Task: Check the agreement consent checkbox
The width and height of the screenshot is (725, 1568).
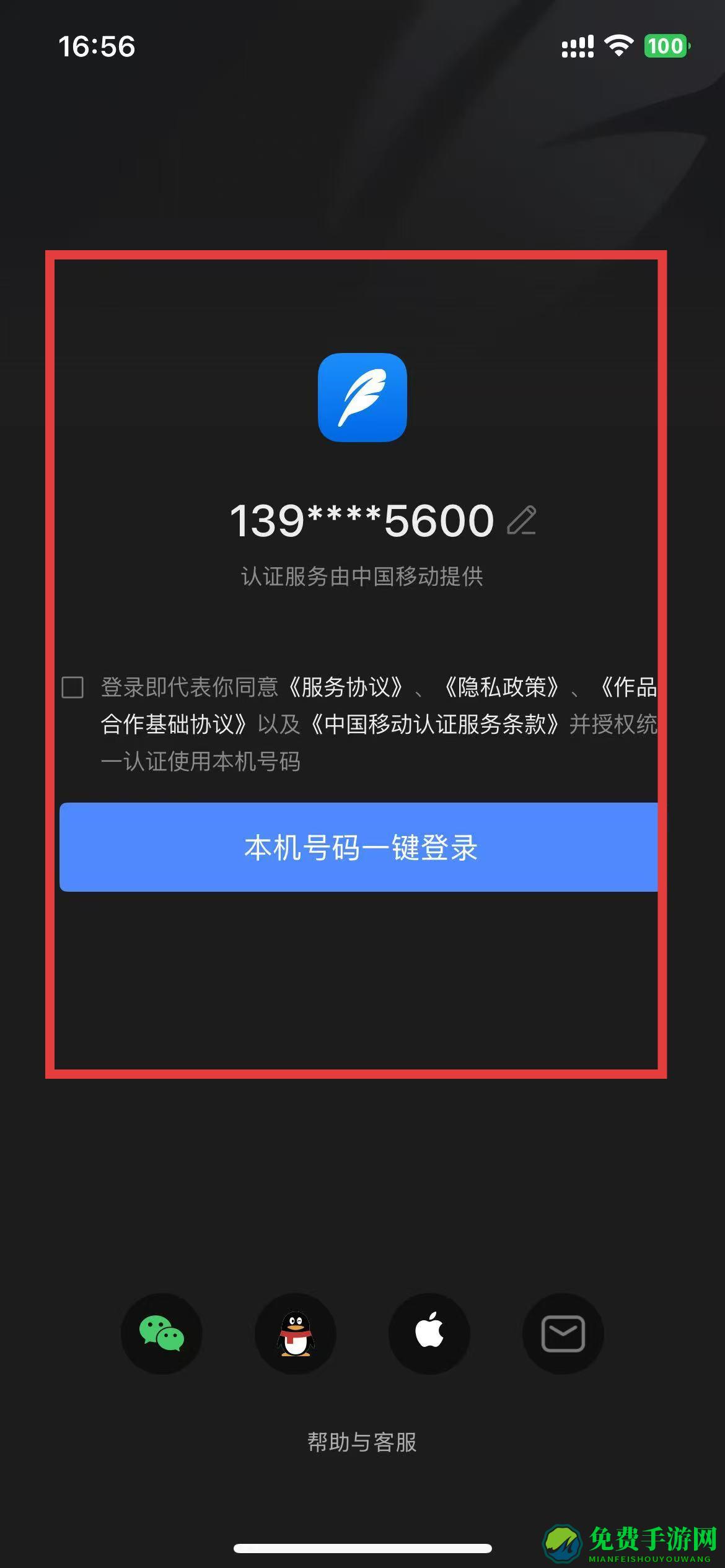Action: (72, 687)
